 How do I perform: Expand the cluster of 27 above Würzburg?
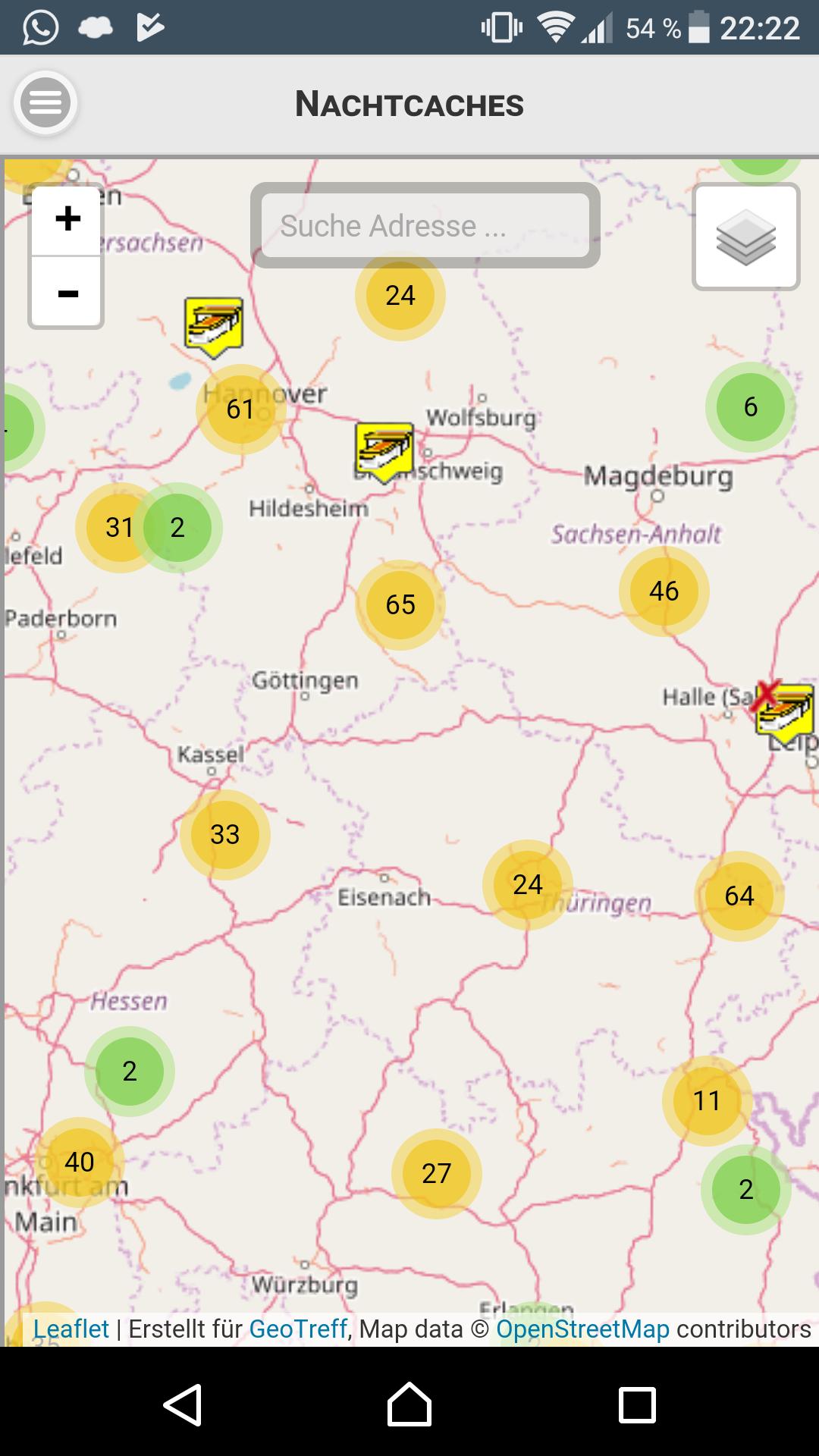(437, 1173)
